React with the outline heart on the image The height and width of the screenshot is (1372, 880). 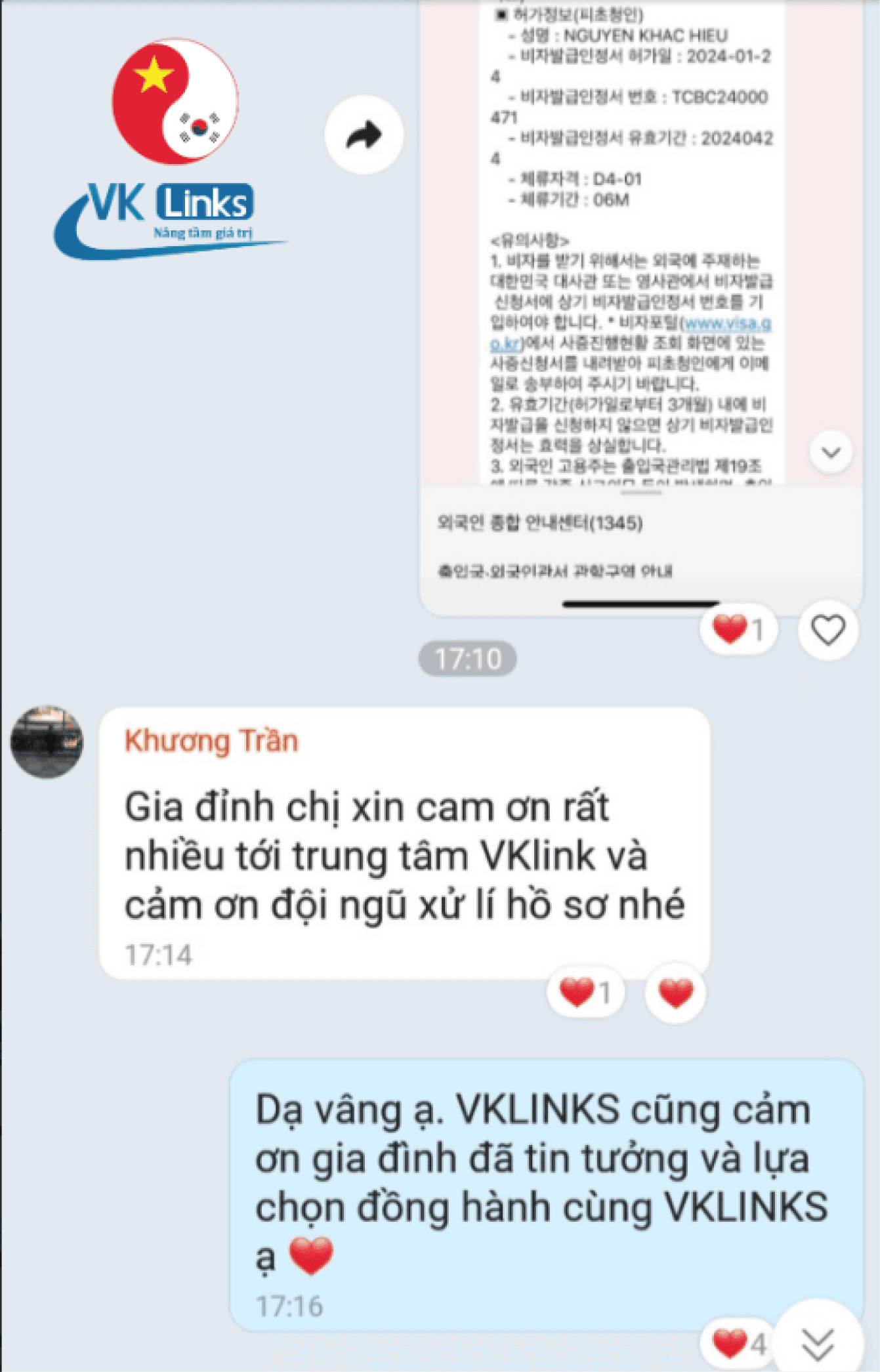[828, 630]
